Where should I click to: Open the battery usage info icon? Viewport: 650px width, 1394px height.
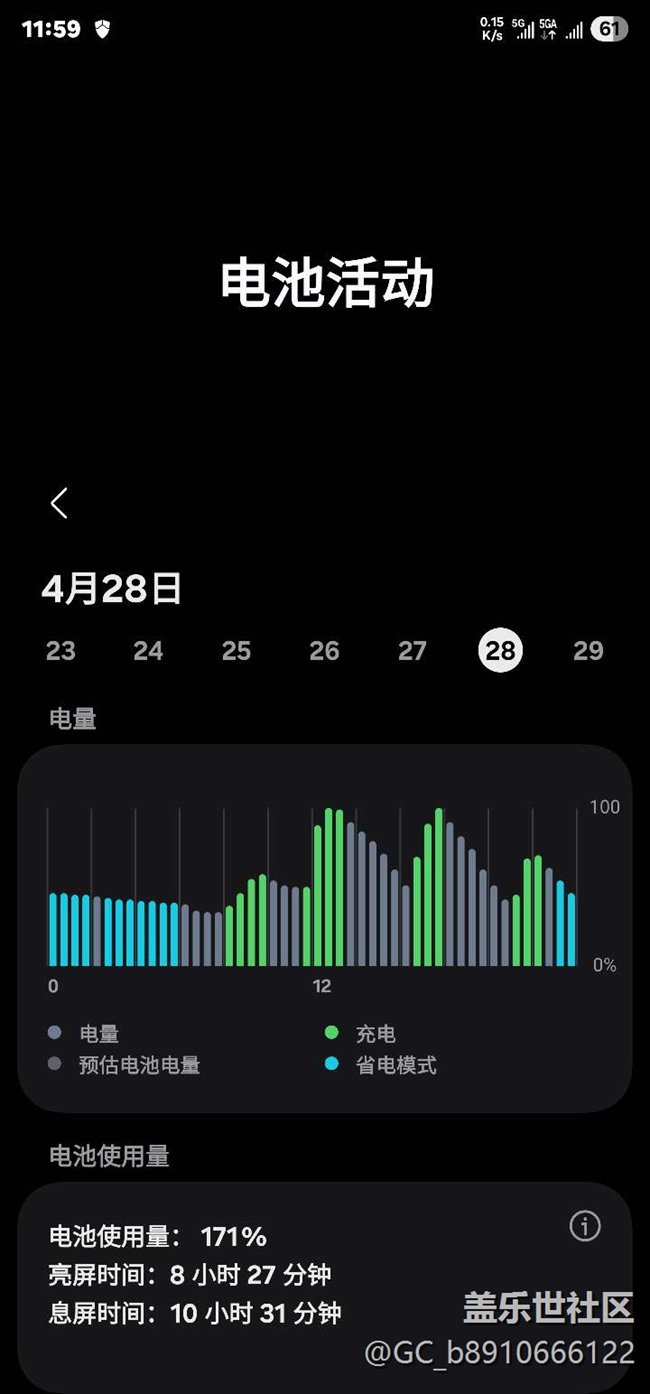[x=585, y=1226]
